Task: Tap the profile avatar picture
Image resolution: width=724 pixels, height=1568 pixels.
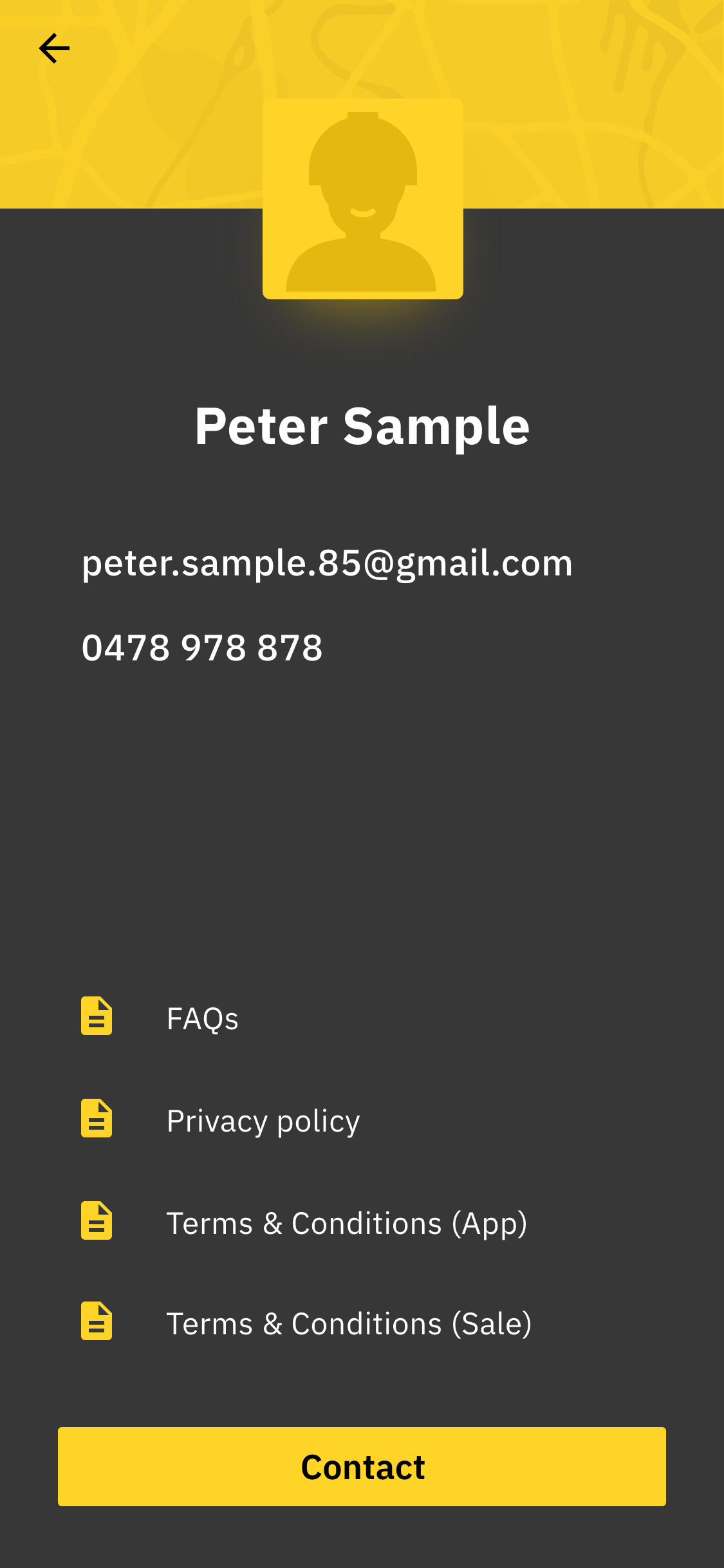Action: (x=362, y=199)
